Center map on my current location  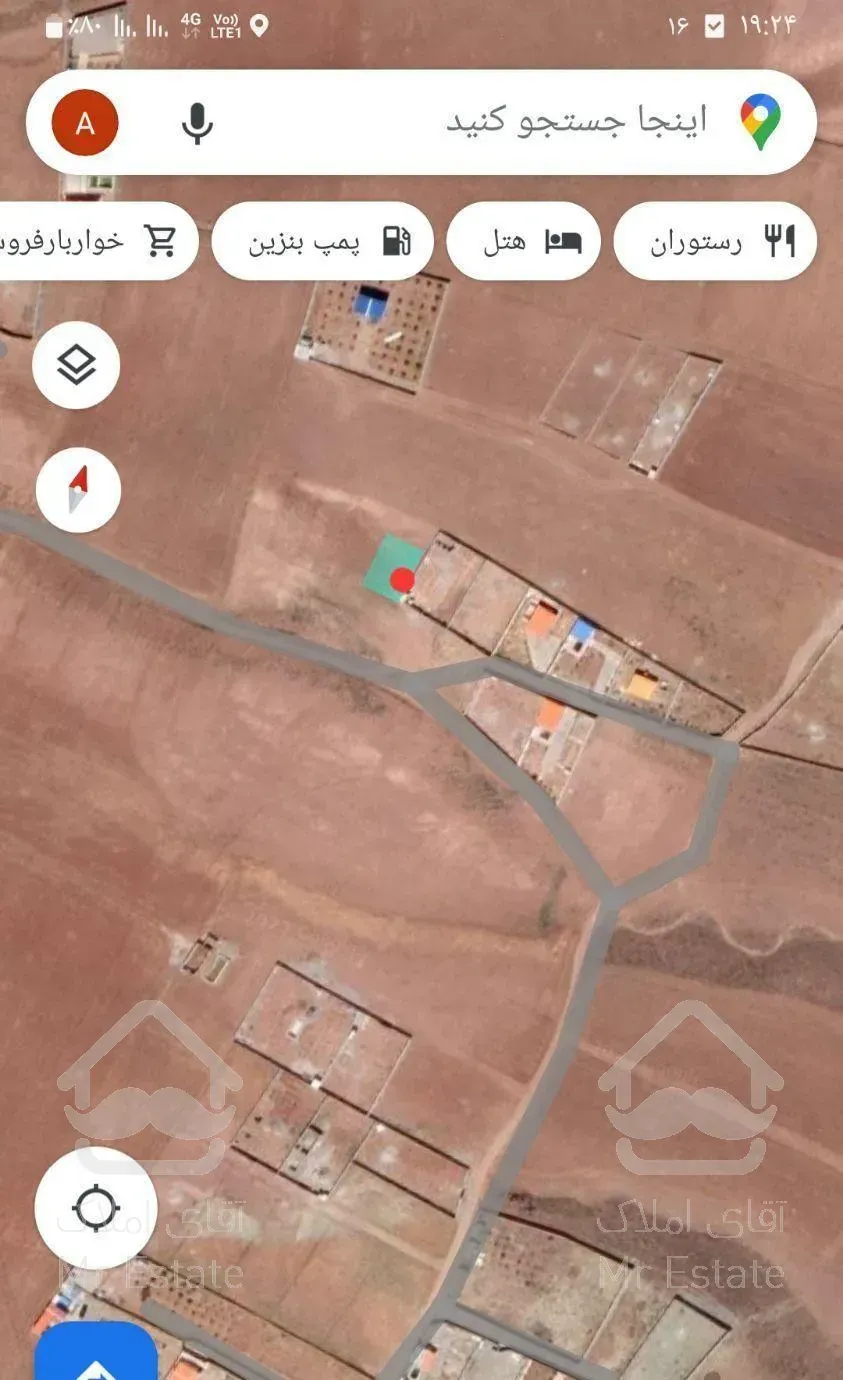(96, 1207)
